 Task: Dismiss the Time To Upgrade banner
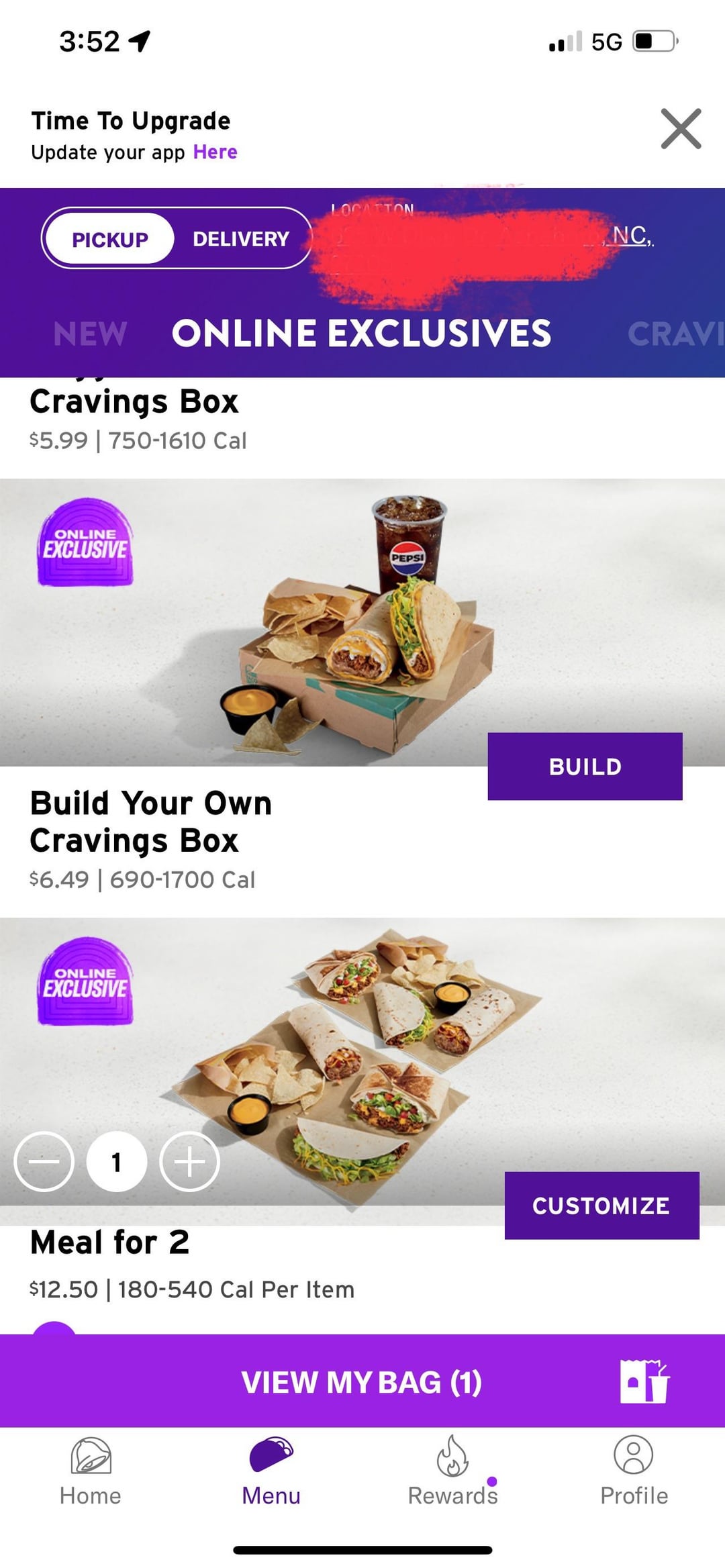pos(680,128)
